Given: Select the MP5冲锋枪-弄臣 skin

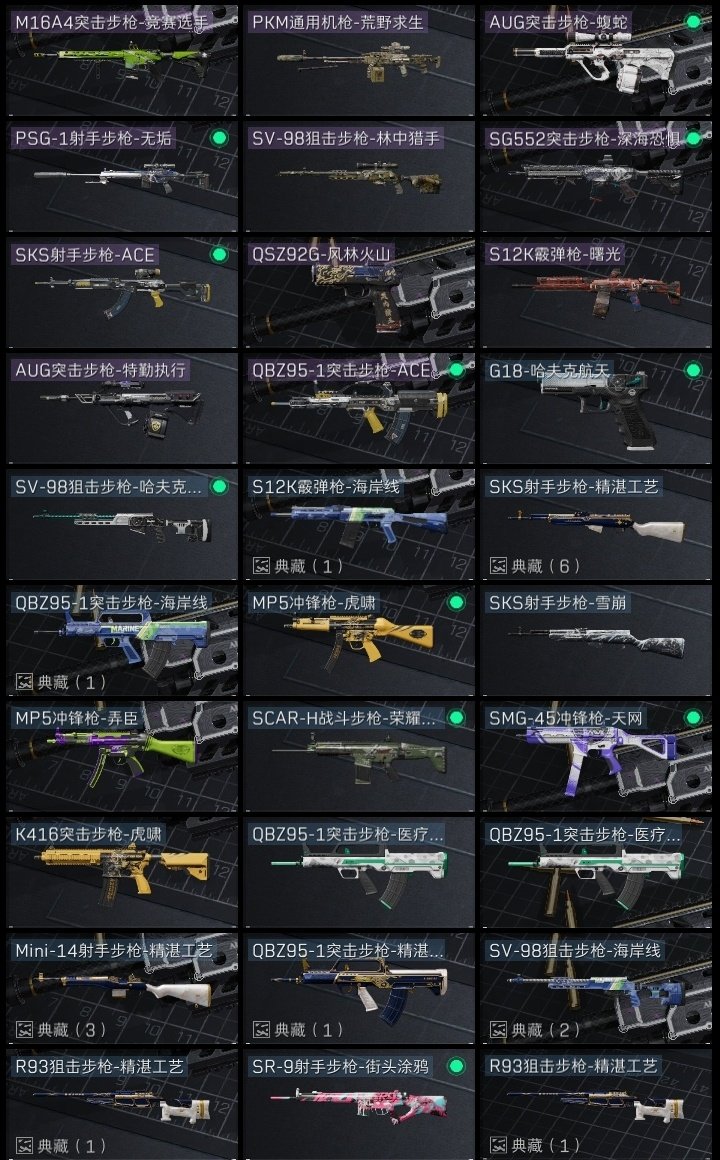Looking at the screenshot, I should 122,754.
